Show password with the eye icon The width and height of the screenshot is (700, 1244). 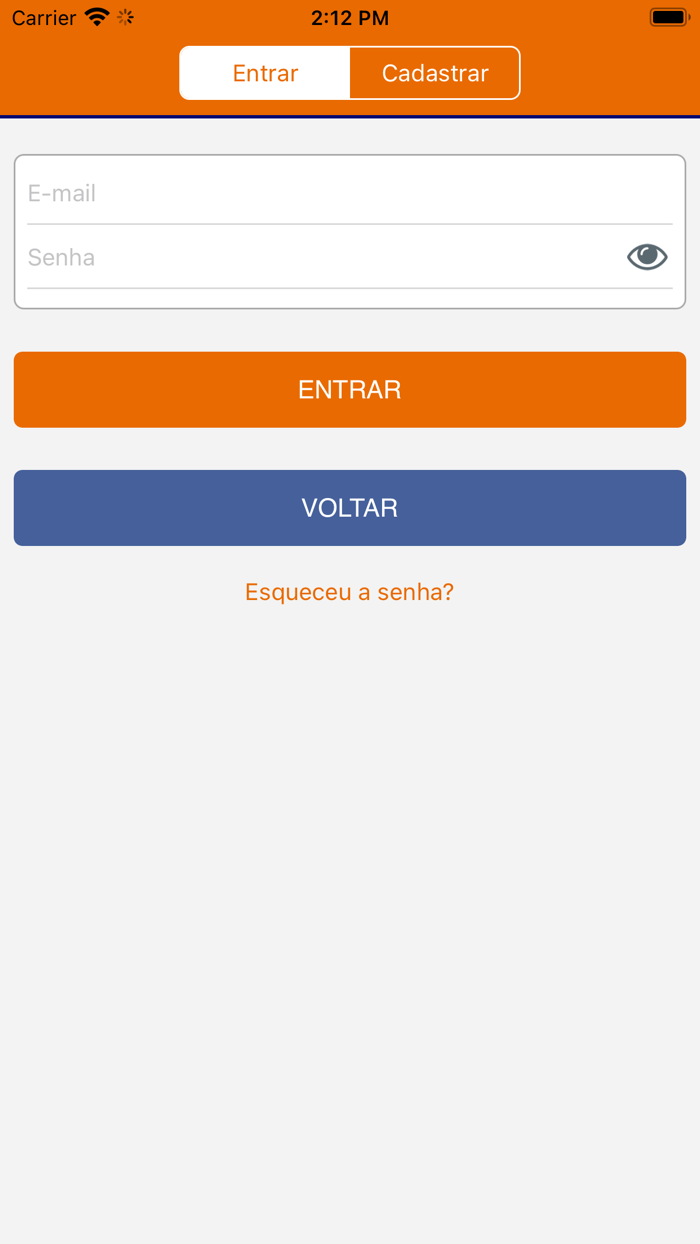pos(647,257)
